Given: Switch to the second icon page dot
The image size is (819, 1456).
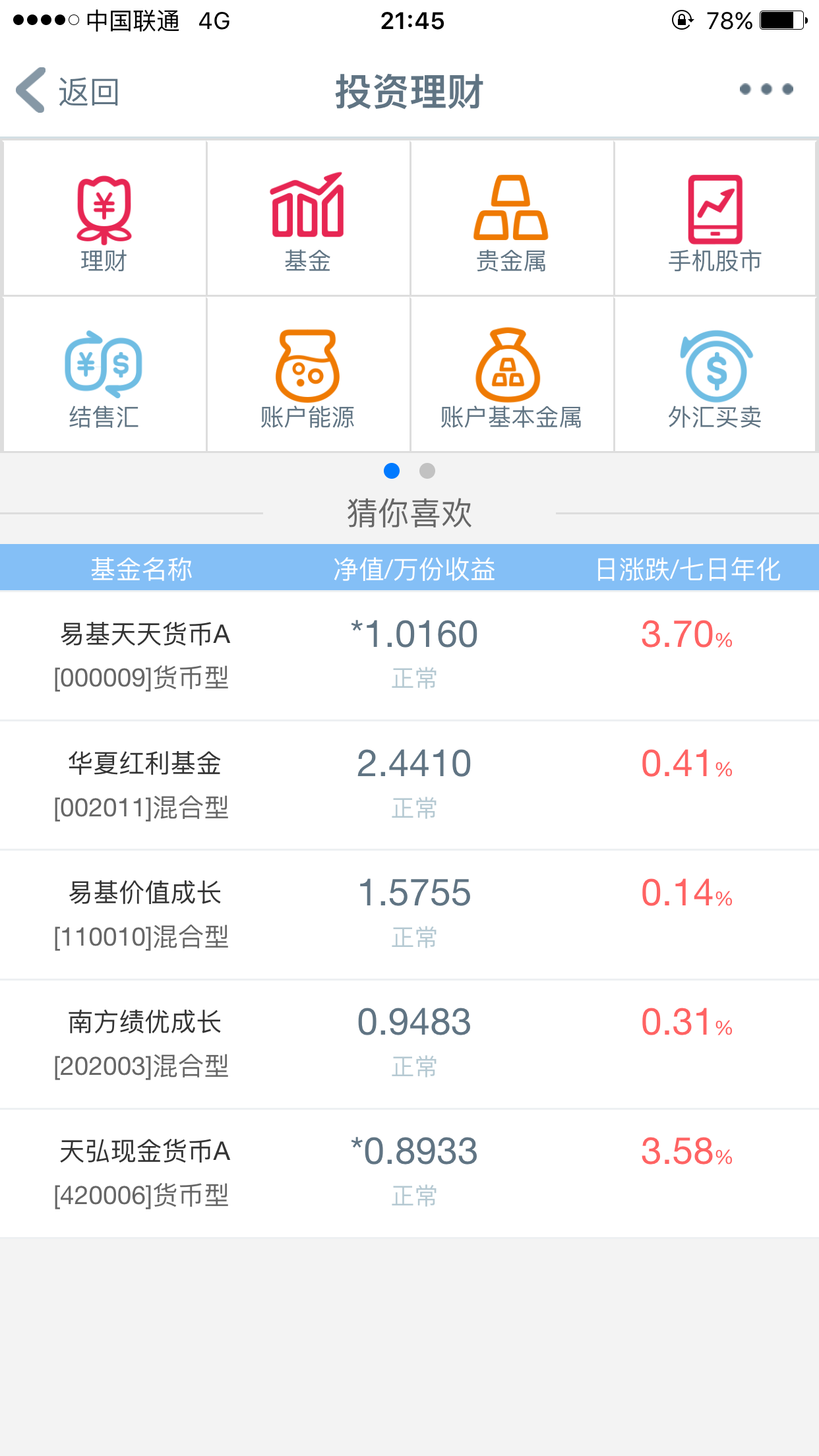Looking at the screenshot, I should click(427, 471).
